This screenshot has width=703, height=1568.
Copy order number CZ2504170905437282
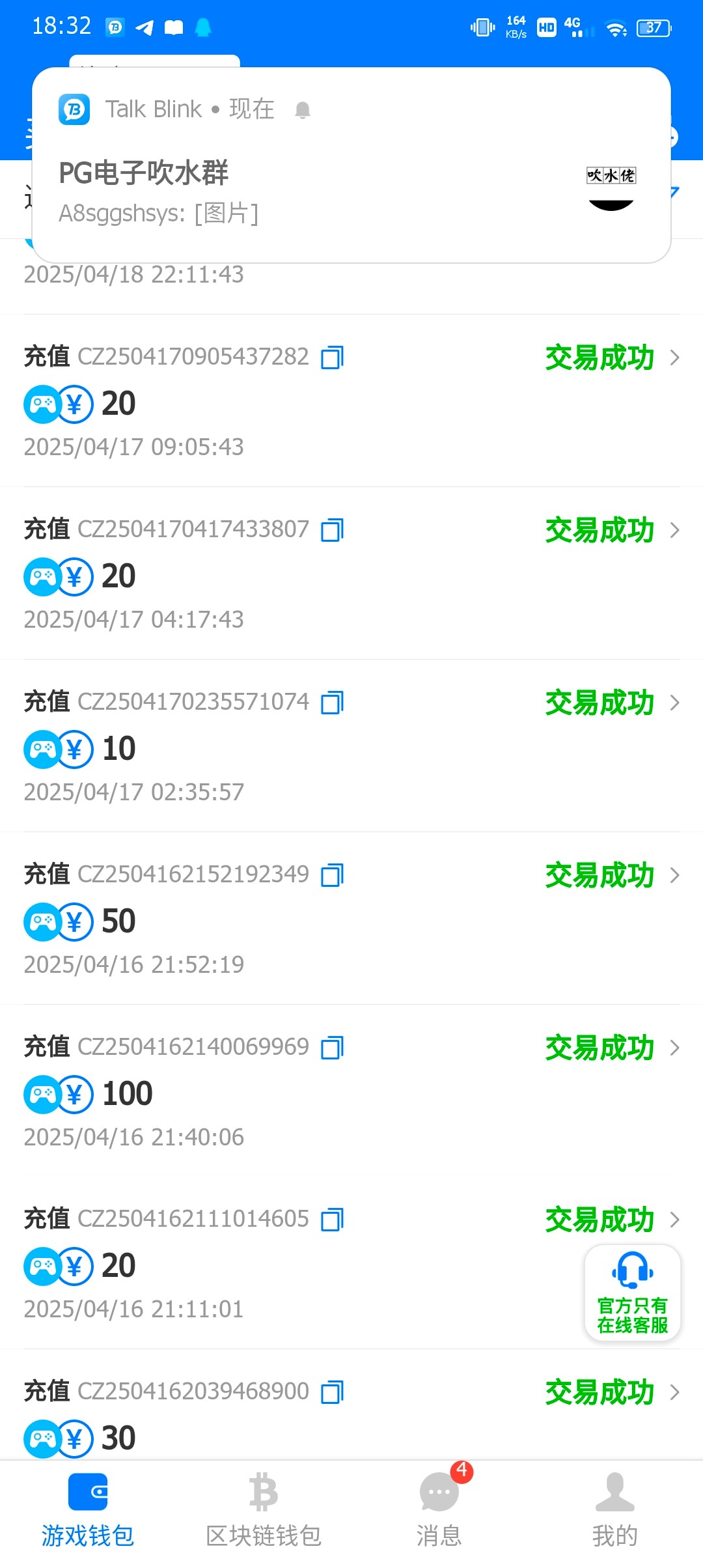(x=332, y=357)
